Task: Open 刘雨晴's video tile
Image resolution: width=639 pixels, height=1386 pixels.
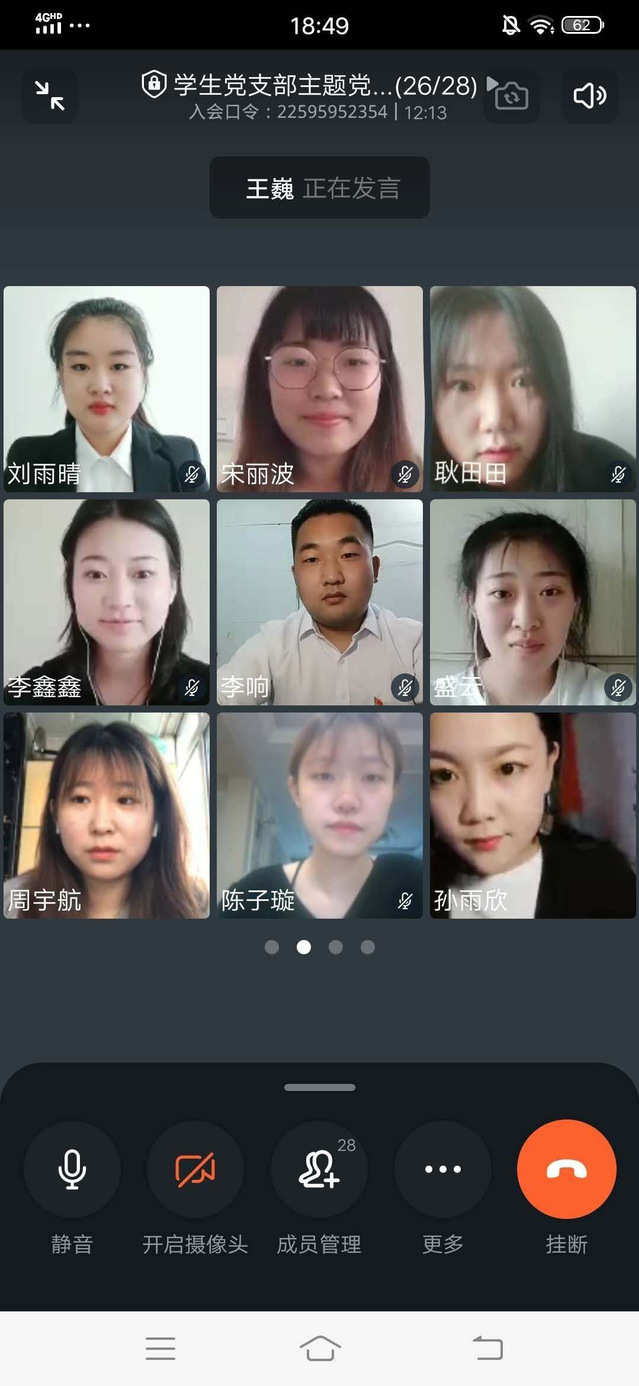Action: point(106,389)
